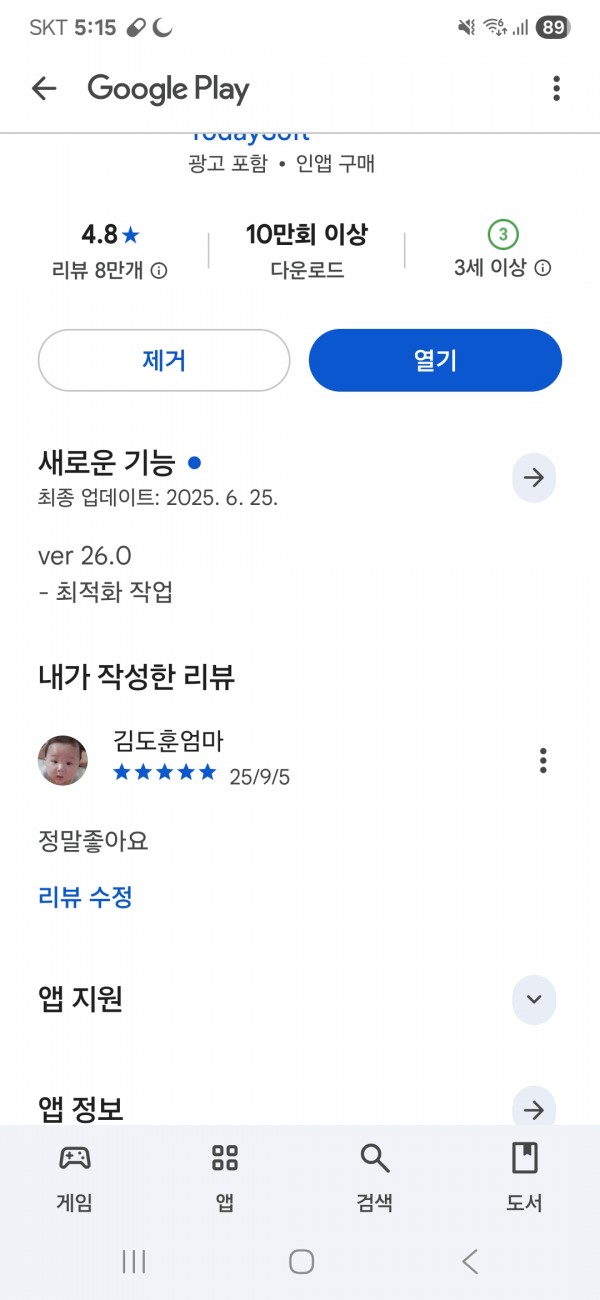The image size is (600, 1300).
Task: Tap 리뷰 수정 to edit review
Action: pyautogui.click(x=85, y=897)
